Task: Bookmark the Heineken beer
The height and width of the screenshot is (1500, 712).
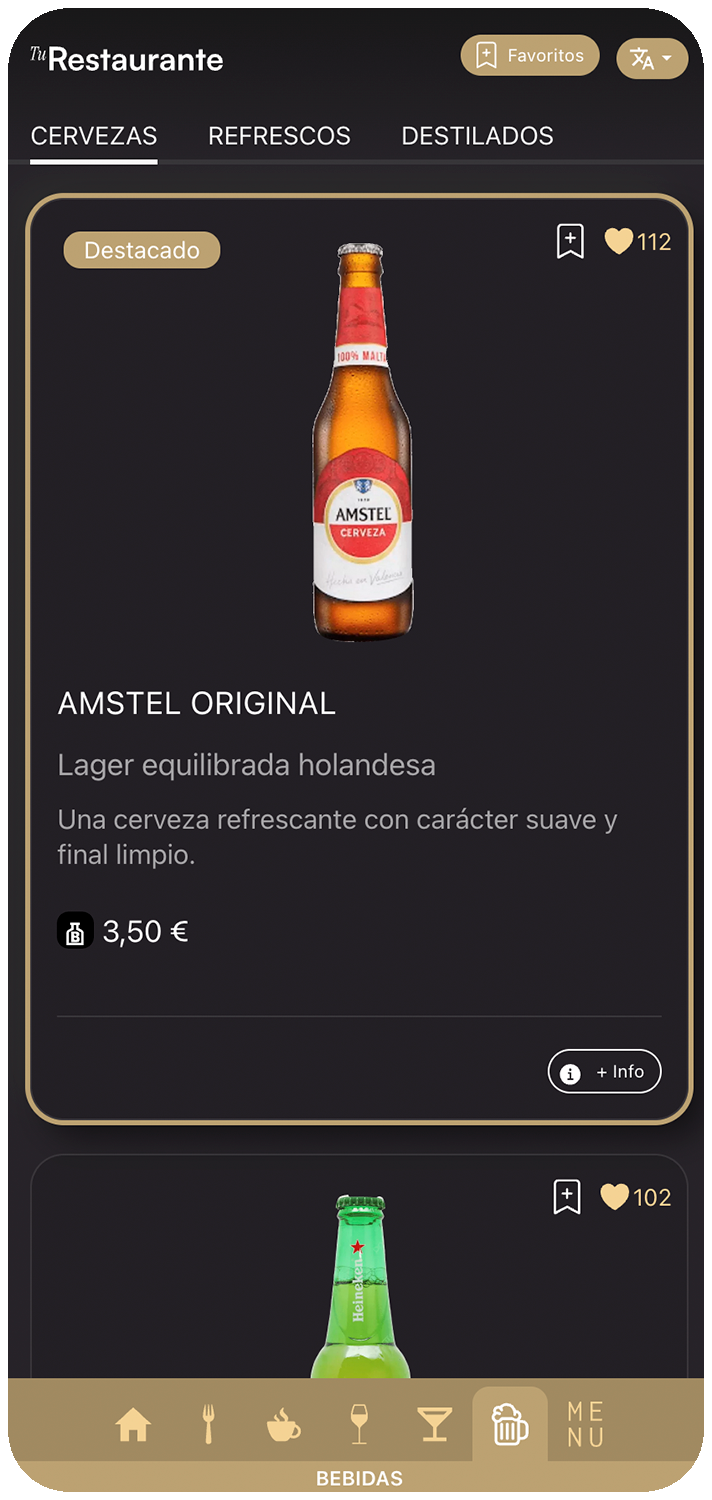Action: coord(567,1197)
